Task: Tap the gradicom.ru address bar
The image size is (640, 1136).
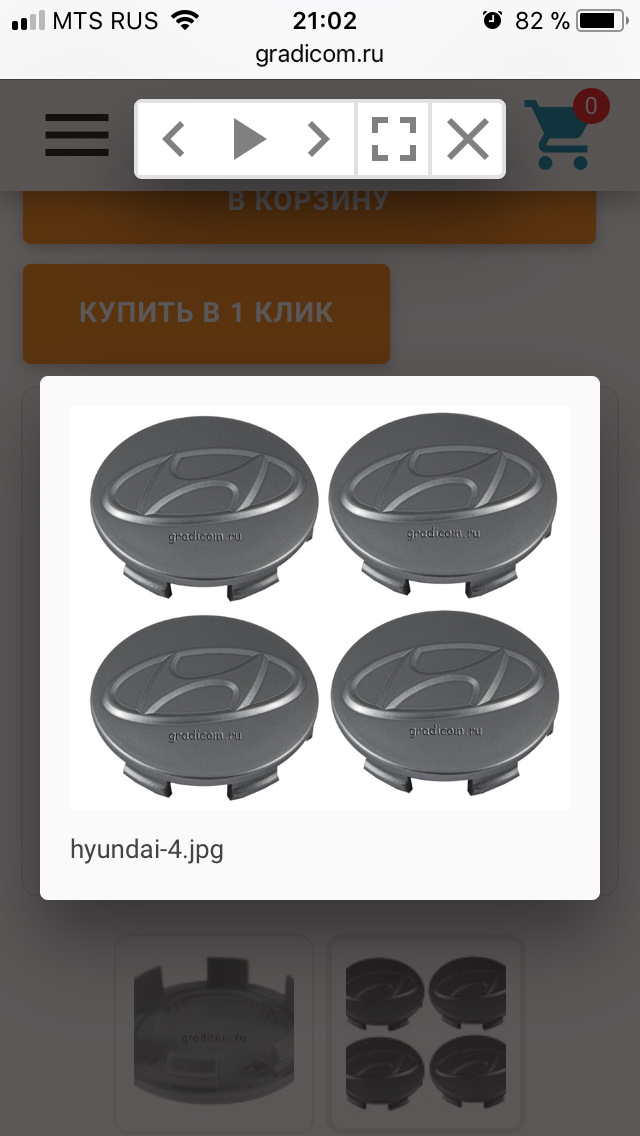Action: 319,54
